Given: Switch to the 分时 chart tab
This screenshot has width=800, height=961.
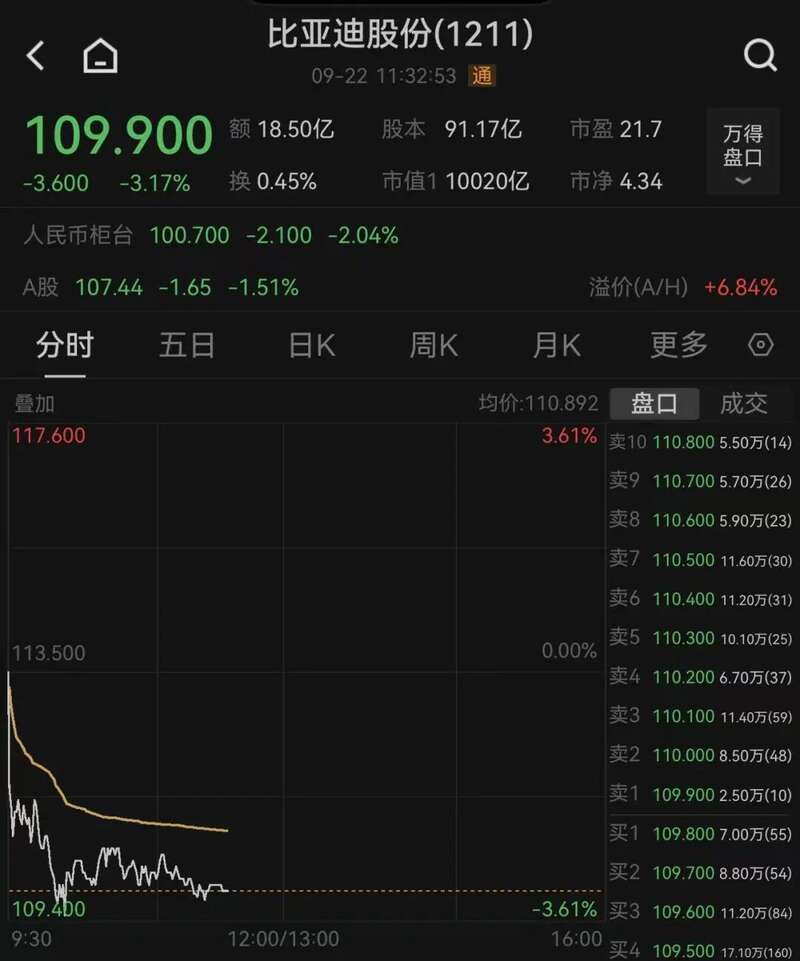Looking at the screenshot, I should 65,346.
